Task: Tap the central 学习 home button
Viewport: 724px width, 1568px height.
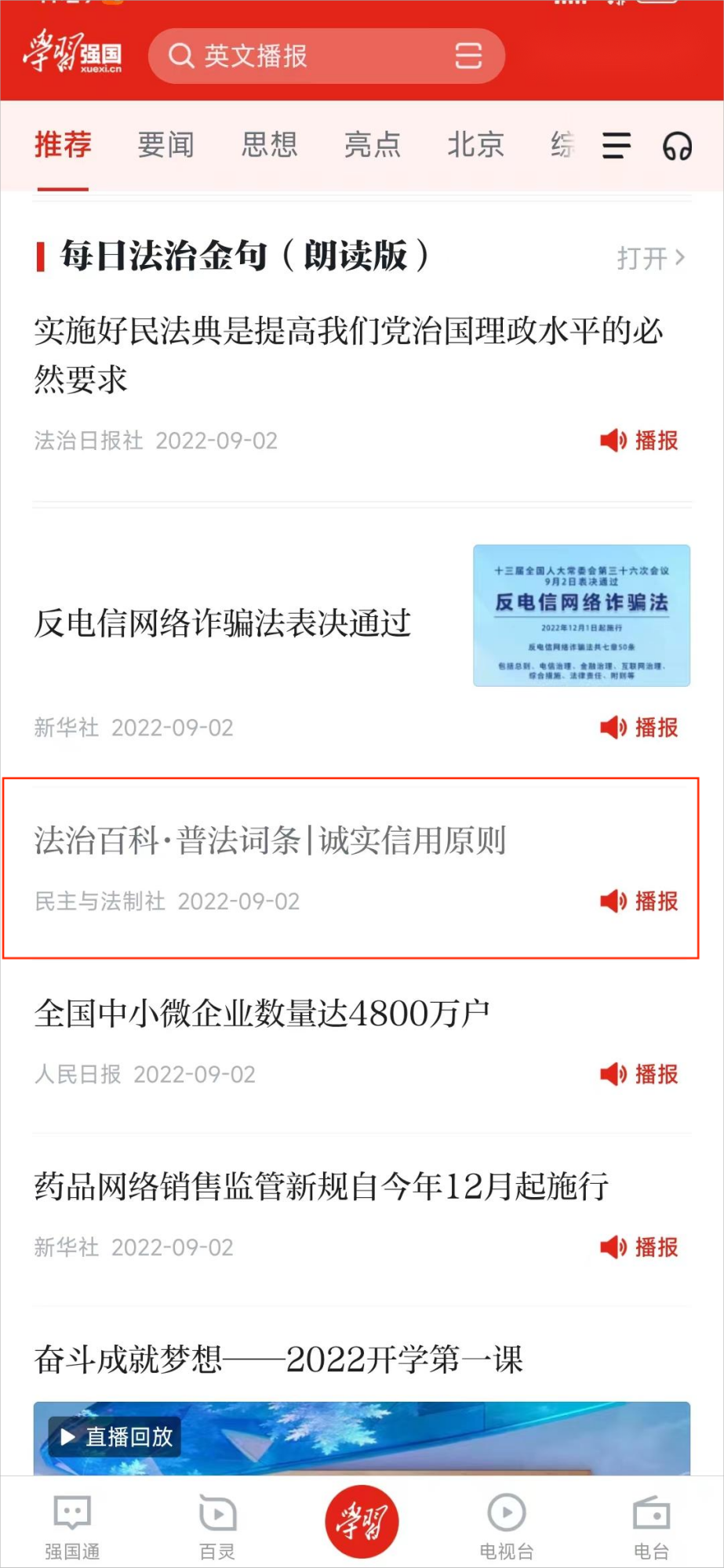Action: point(362,1519)
